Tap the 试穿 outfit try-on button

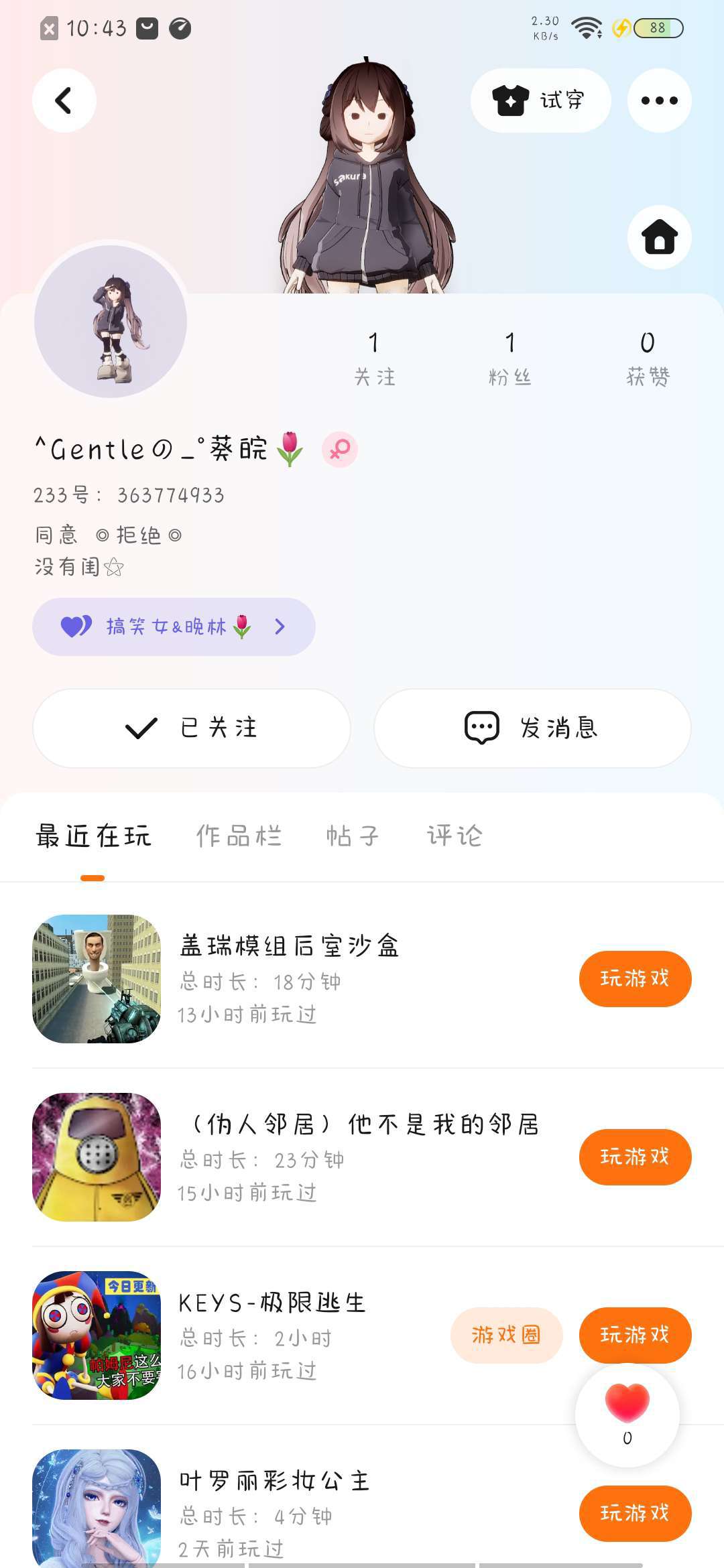tap(540, 101)
